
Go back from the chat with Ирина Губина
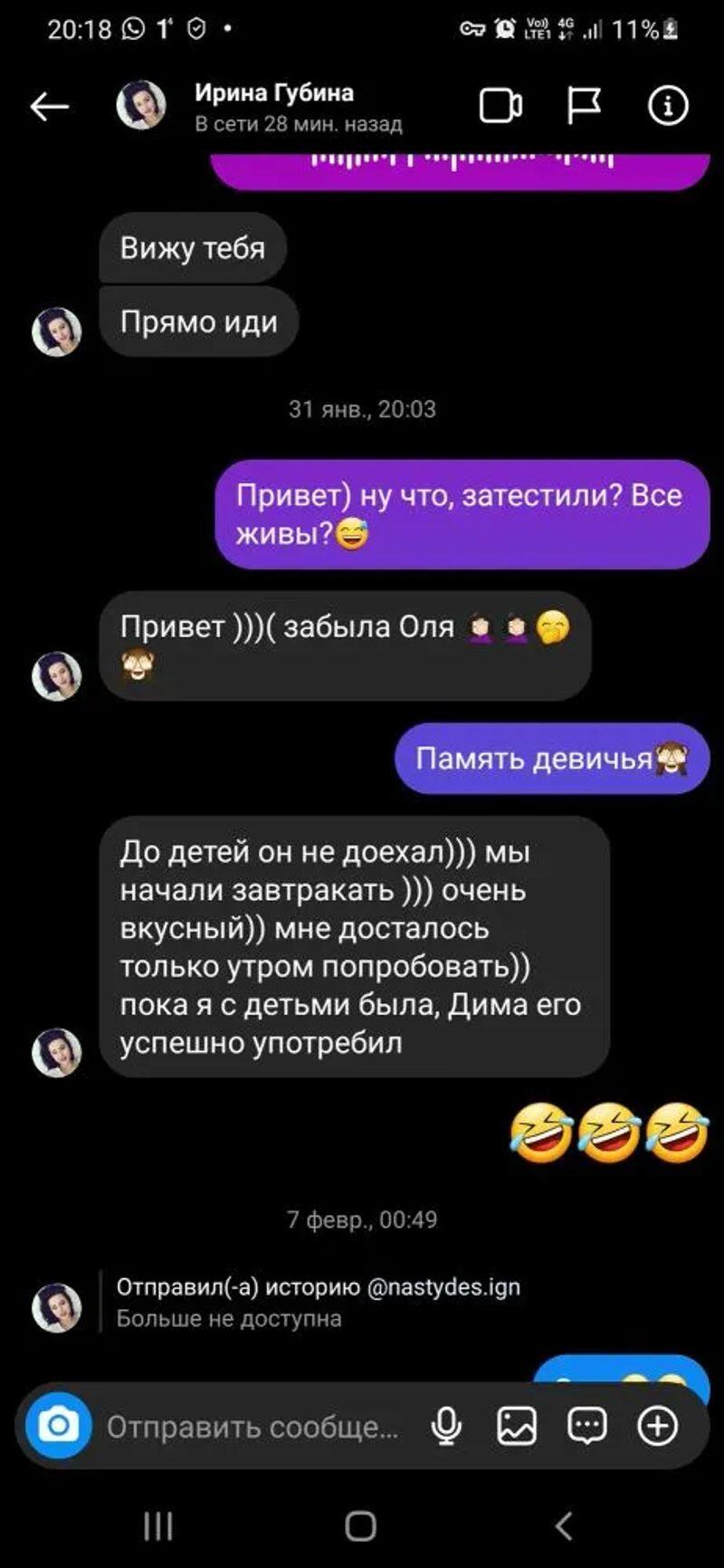(50, 107)
